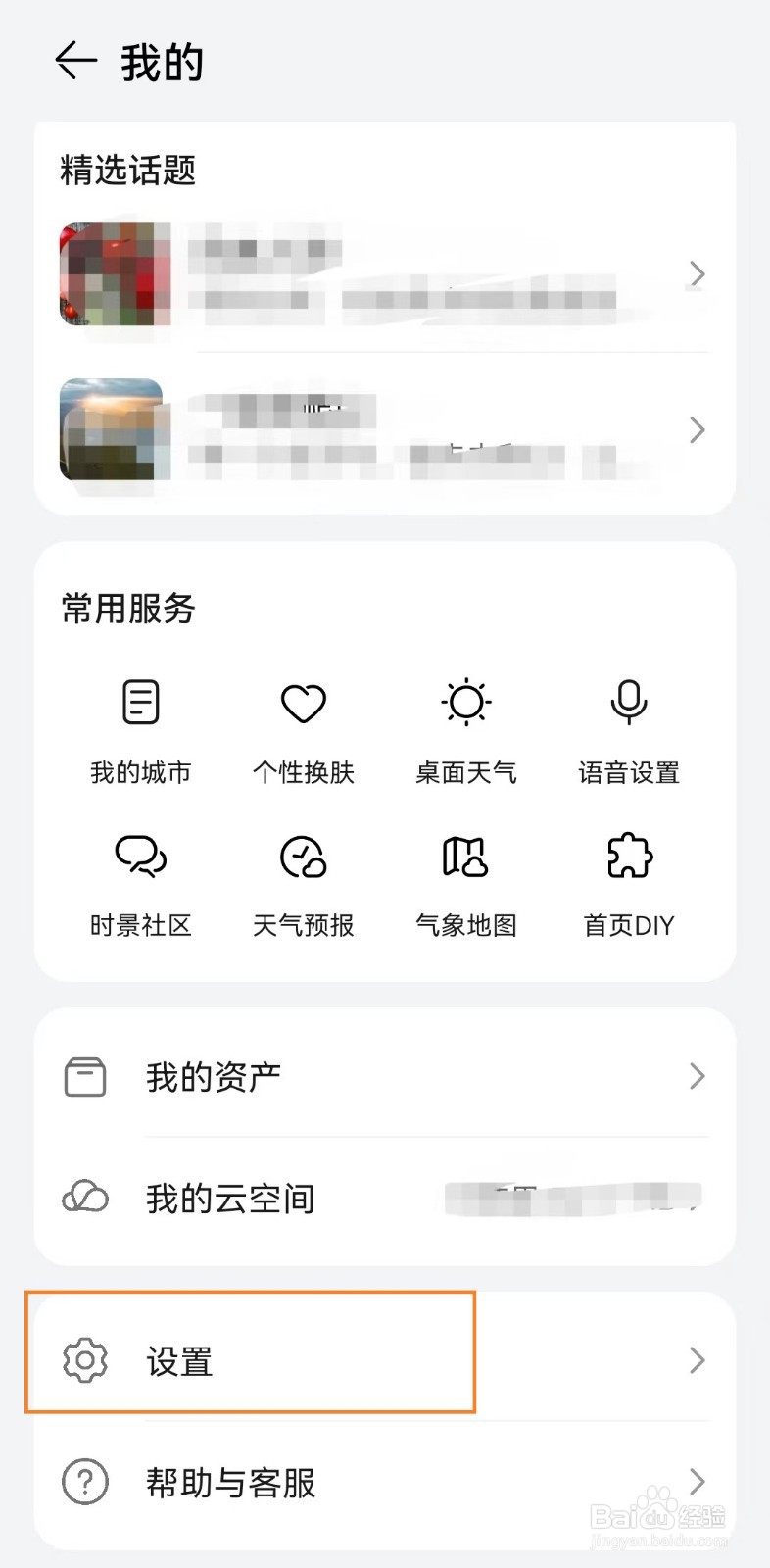Open 首页DIY customization

[628, 880]
